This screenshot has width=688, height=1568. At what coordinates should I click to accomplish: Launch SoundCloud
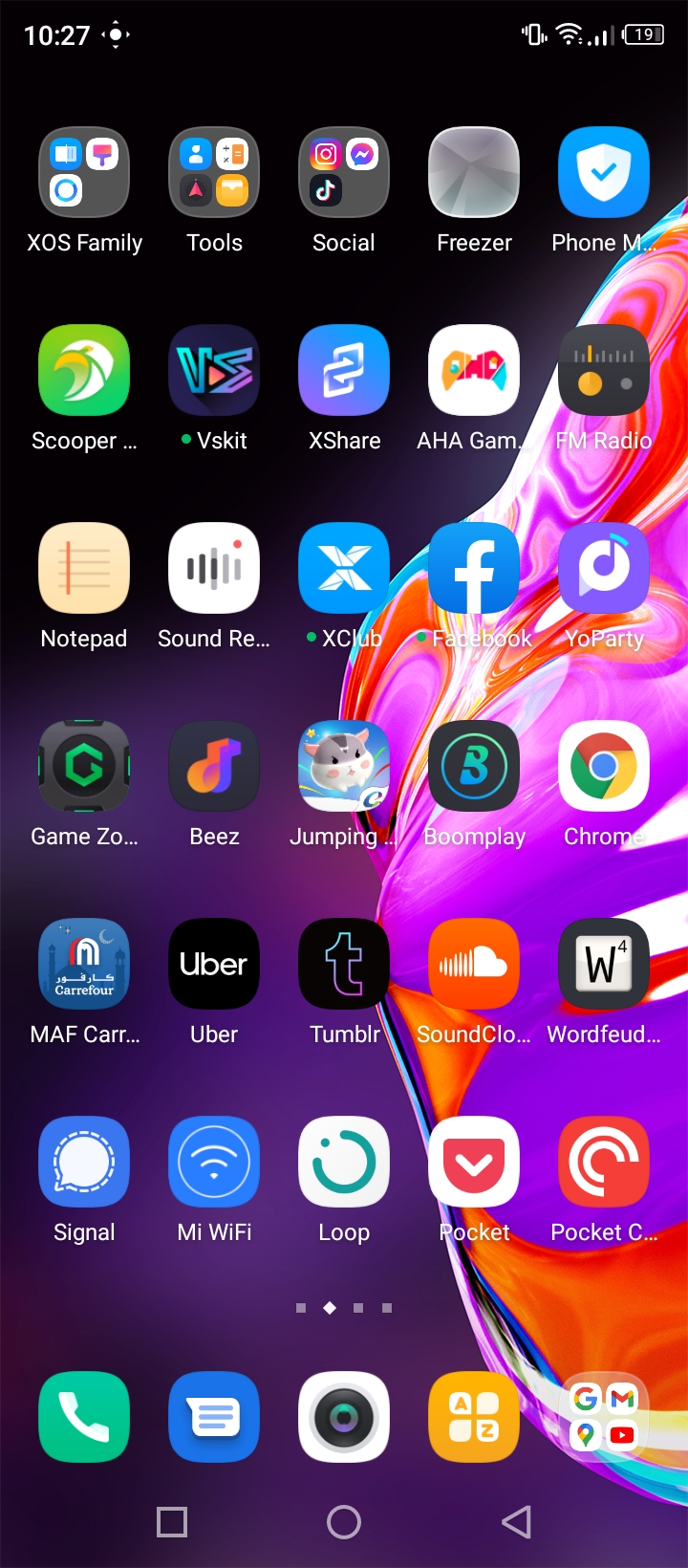(474, 965)
